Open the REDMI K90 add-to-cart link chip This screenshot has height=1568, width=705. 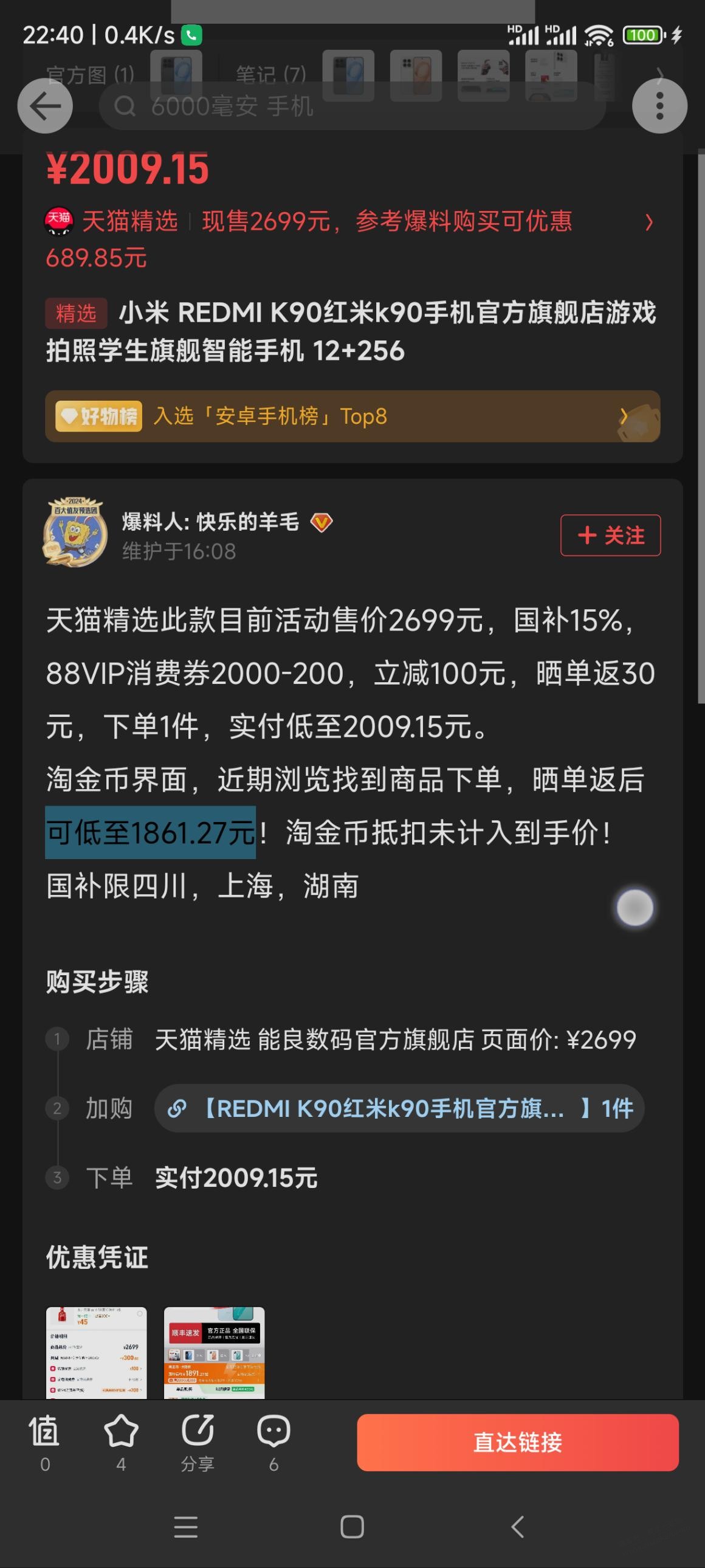(399, 1108)
